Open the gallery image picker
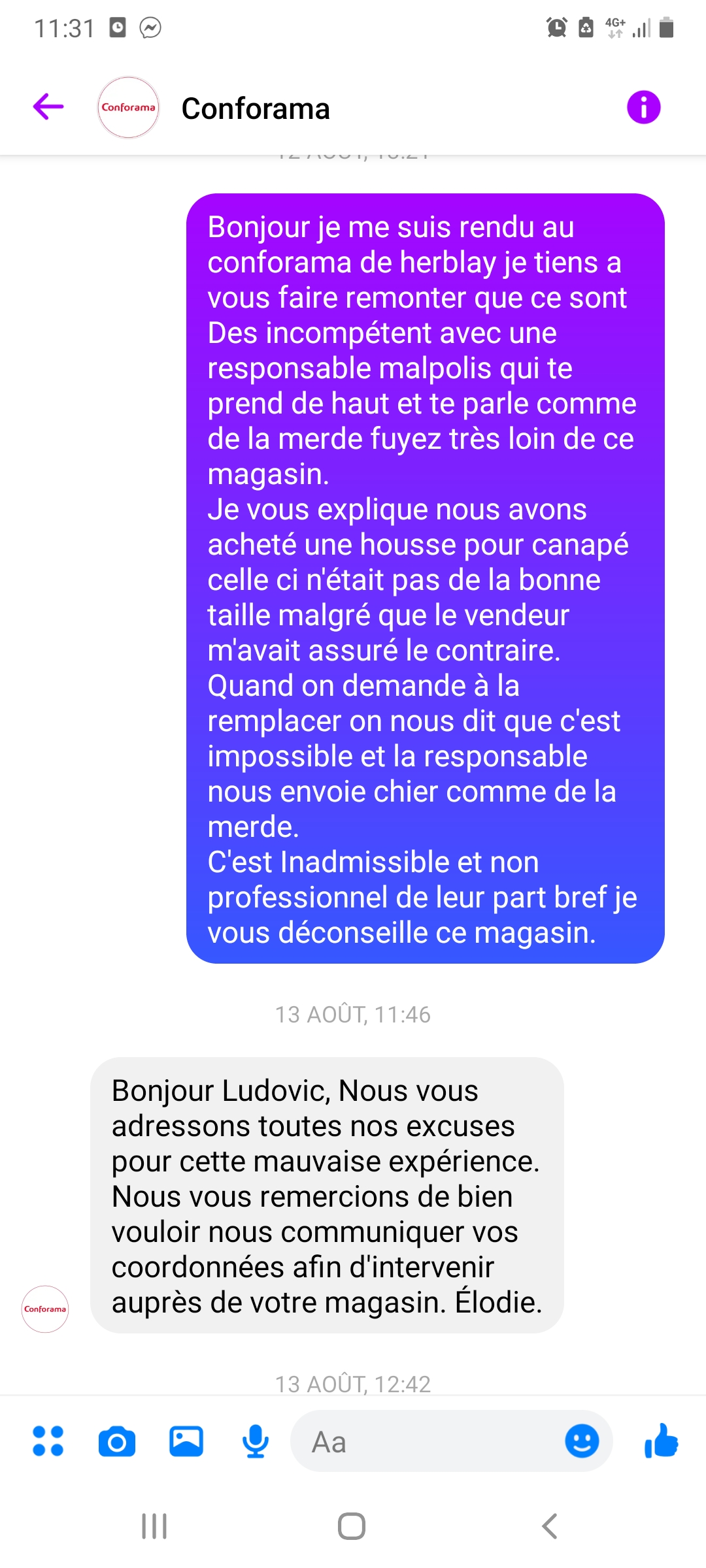The width and height of the screenshot is (706, 1568). point(186,1441)
